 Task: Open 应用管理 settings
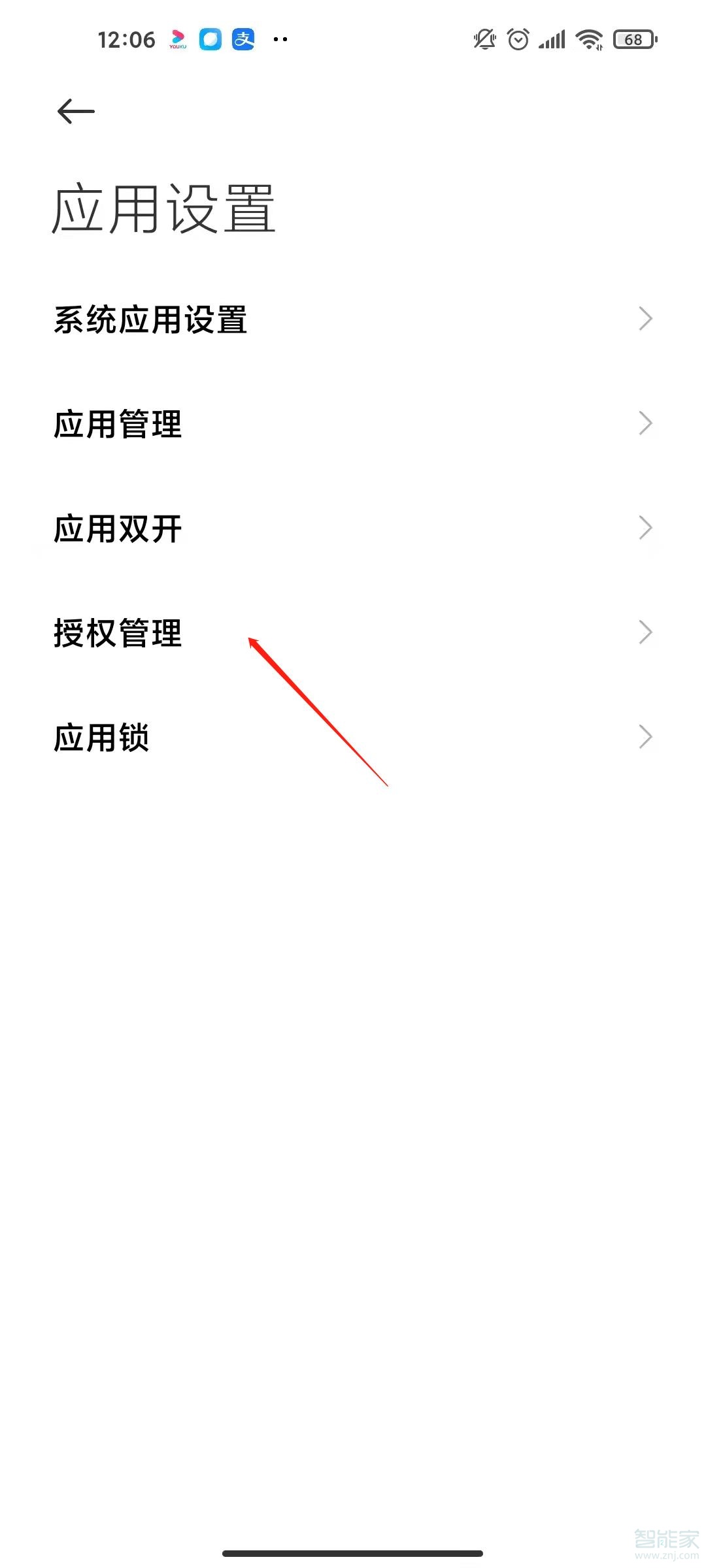coord(353,424)
